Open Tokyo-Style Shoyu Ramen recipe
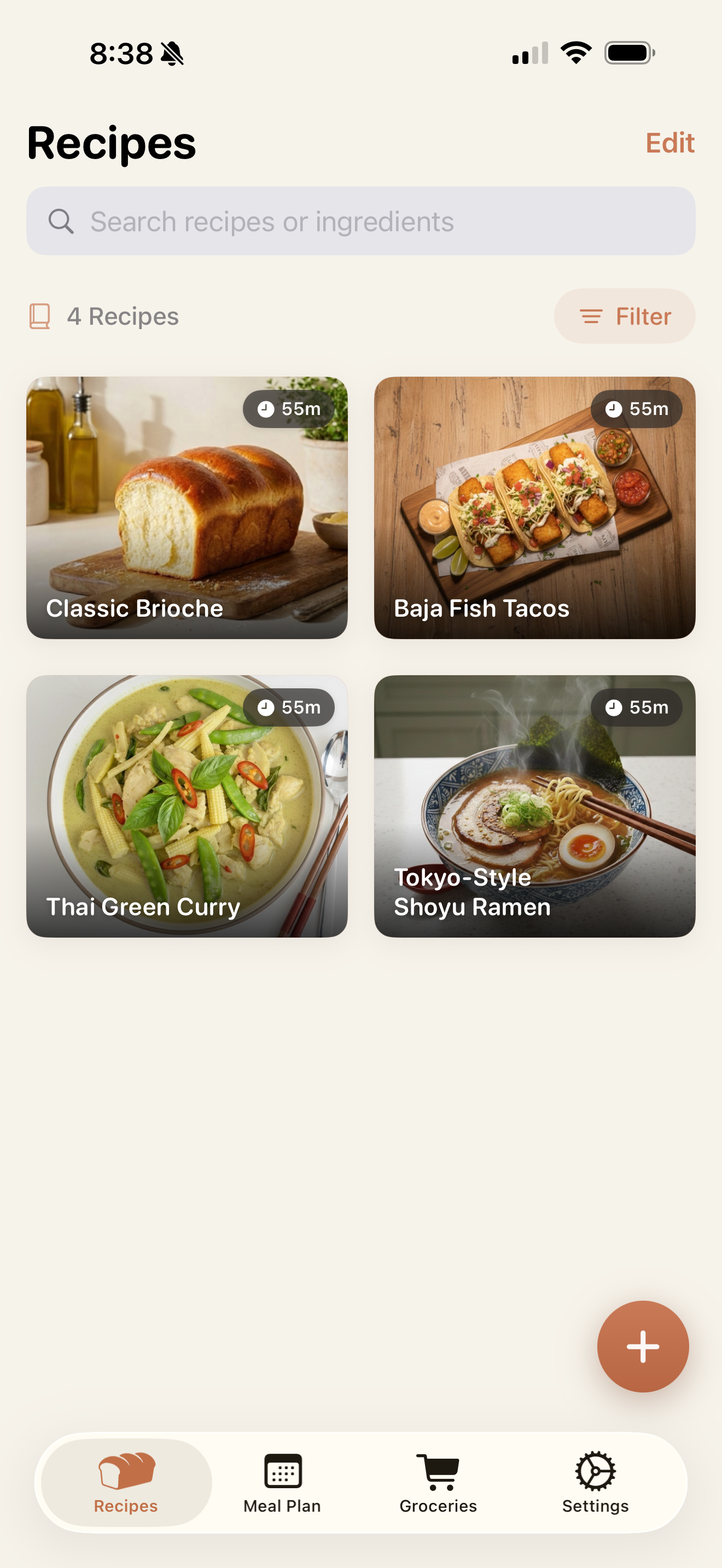The height and width of the screenshot is (1568, 722). point(534,806)
